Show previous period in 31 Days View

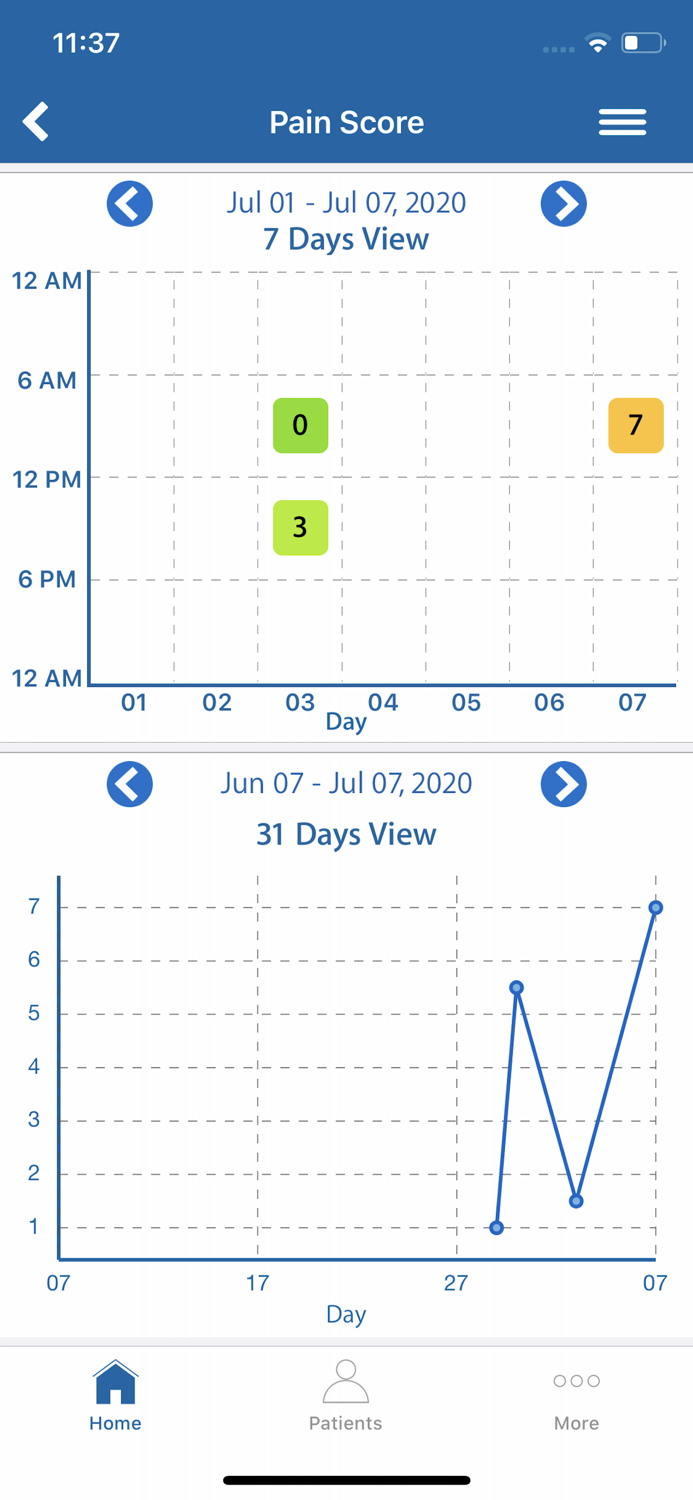pos(130,784)
